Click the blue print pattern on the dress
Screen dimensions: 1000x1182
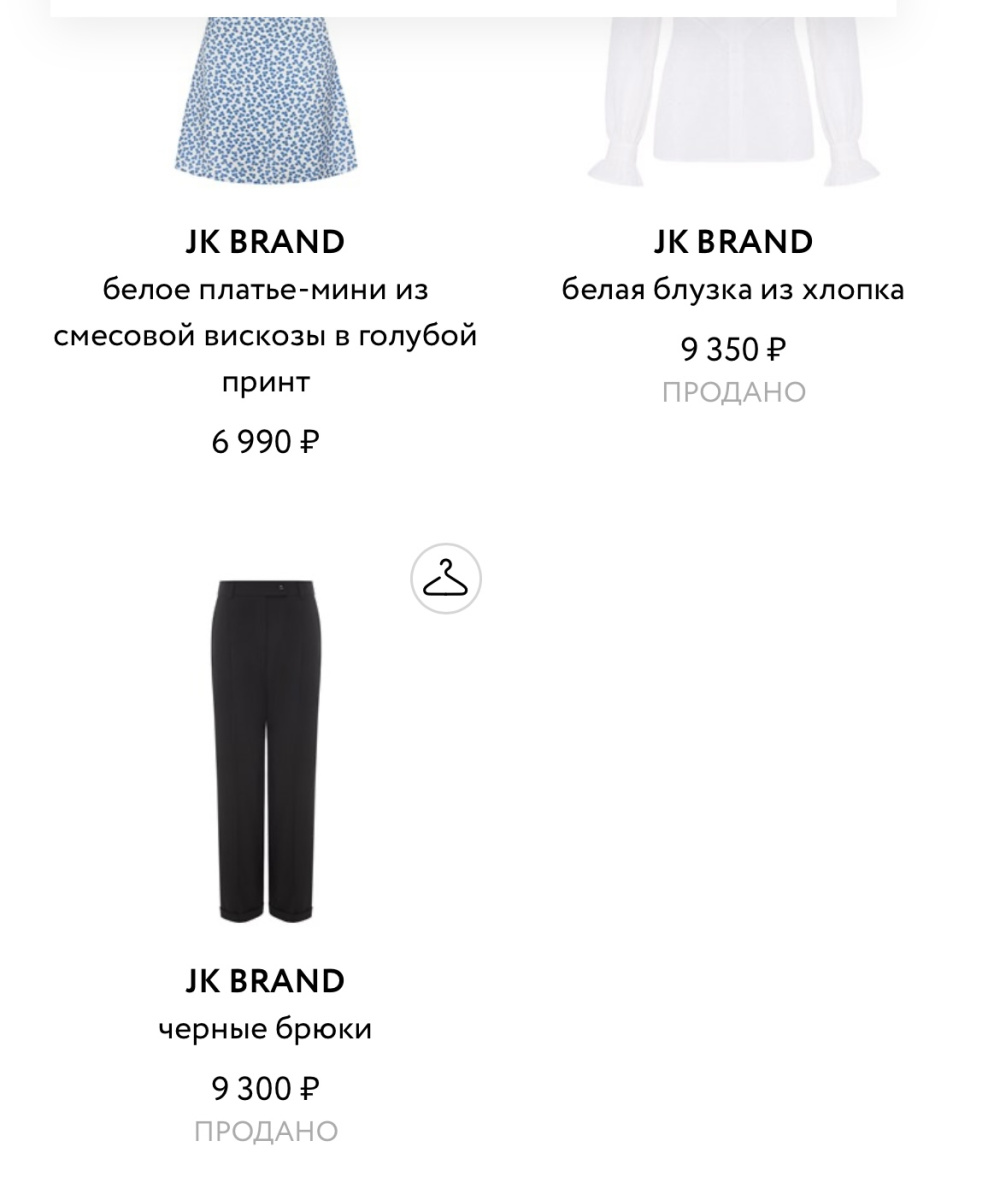[265, 100]
